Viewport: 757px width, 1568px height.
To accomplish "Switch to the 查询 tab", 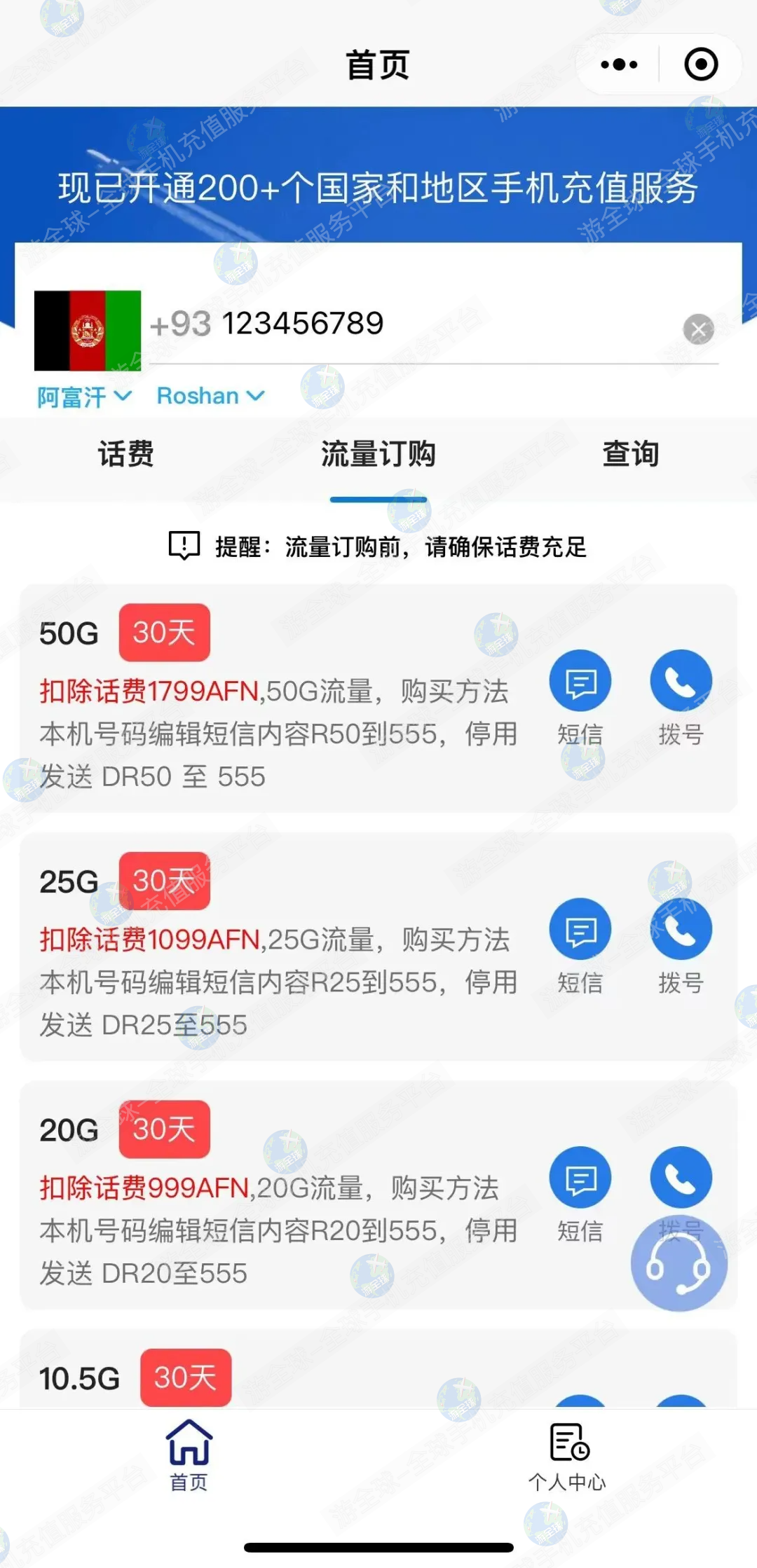I will (x=630, y=454).
